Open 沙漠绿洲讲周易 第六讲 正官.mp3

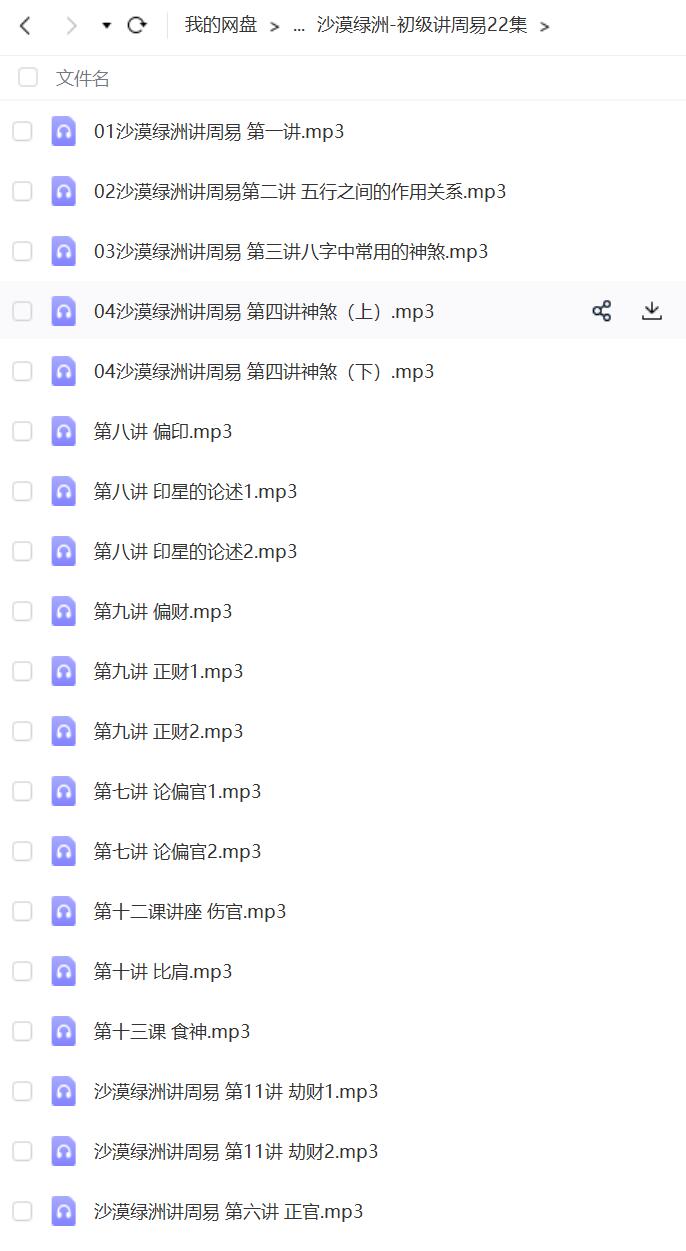(227, 1211)
